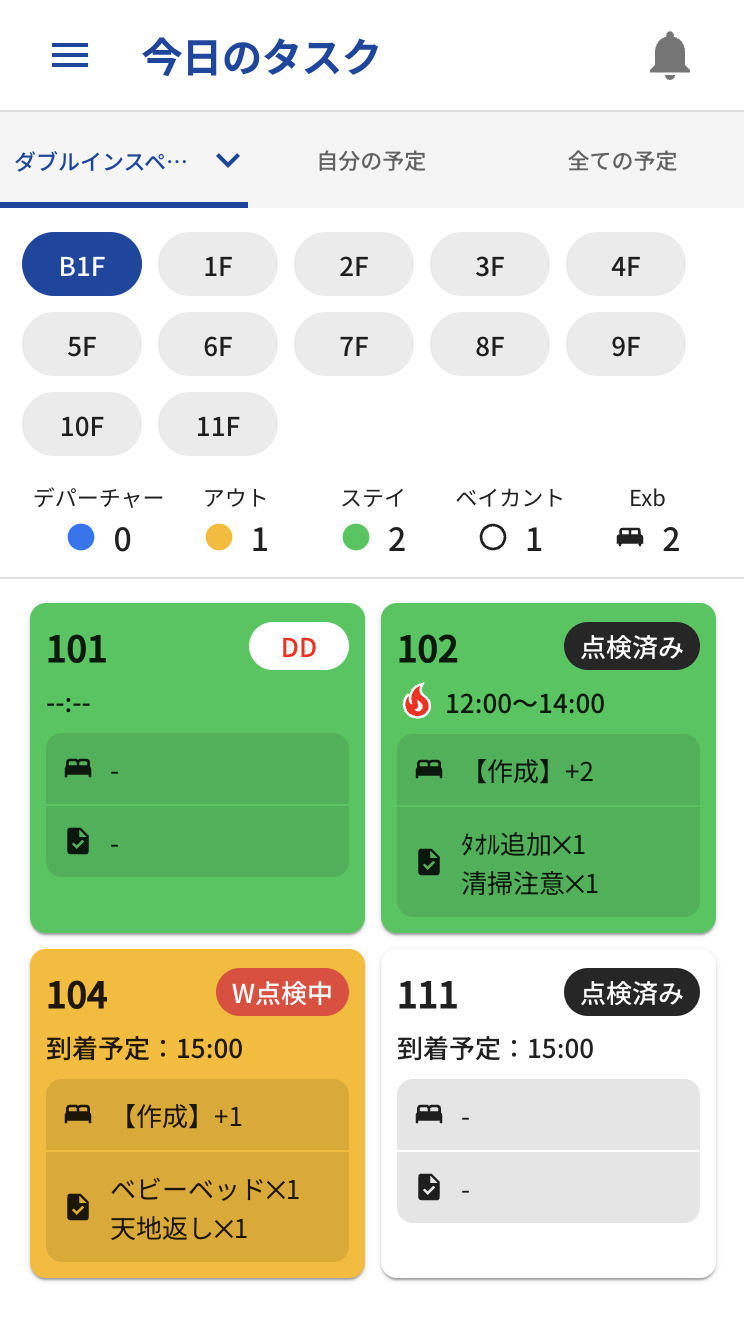Switch to the 全ての予定 tab
This screenshot has width=744, height=1326.
click(621, 160)
